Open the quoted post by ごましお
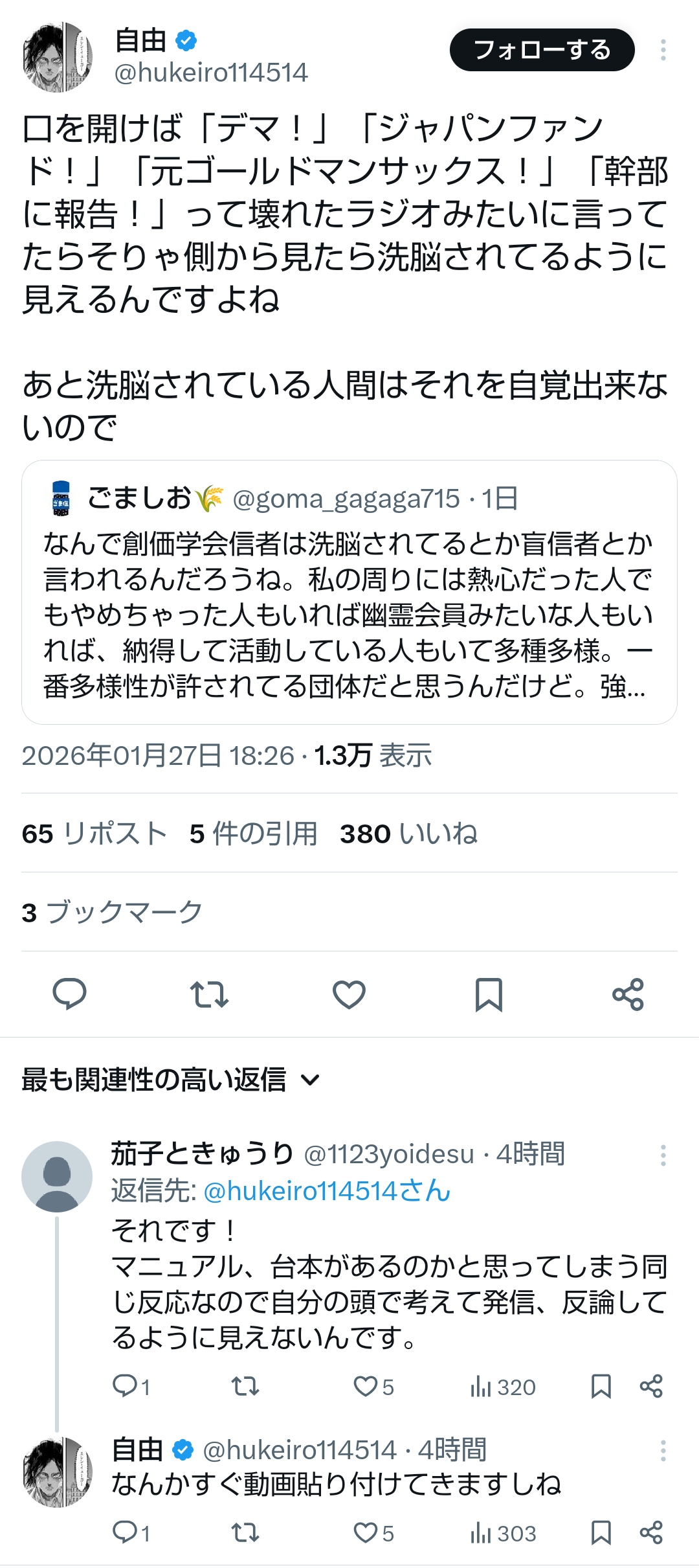Image resolution: width=699 pixels, height=1568 pixels. [x=349, y=592]
